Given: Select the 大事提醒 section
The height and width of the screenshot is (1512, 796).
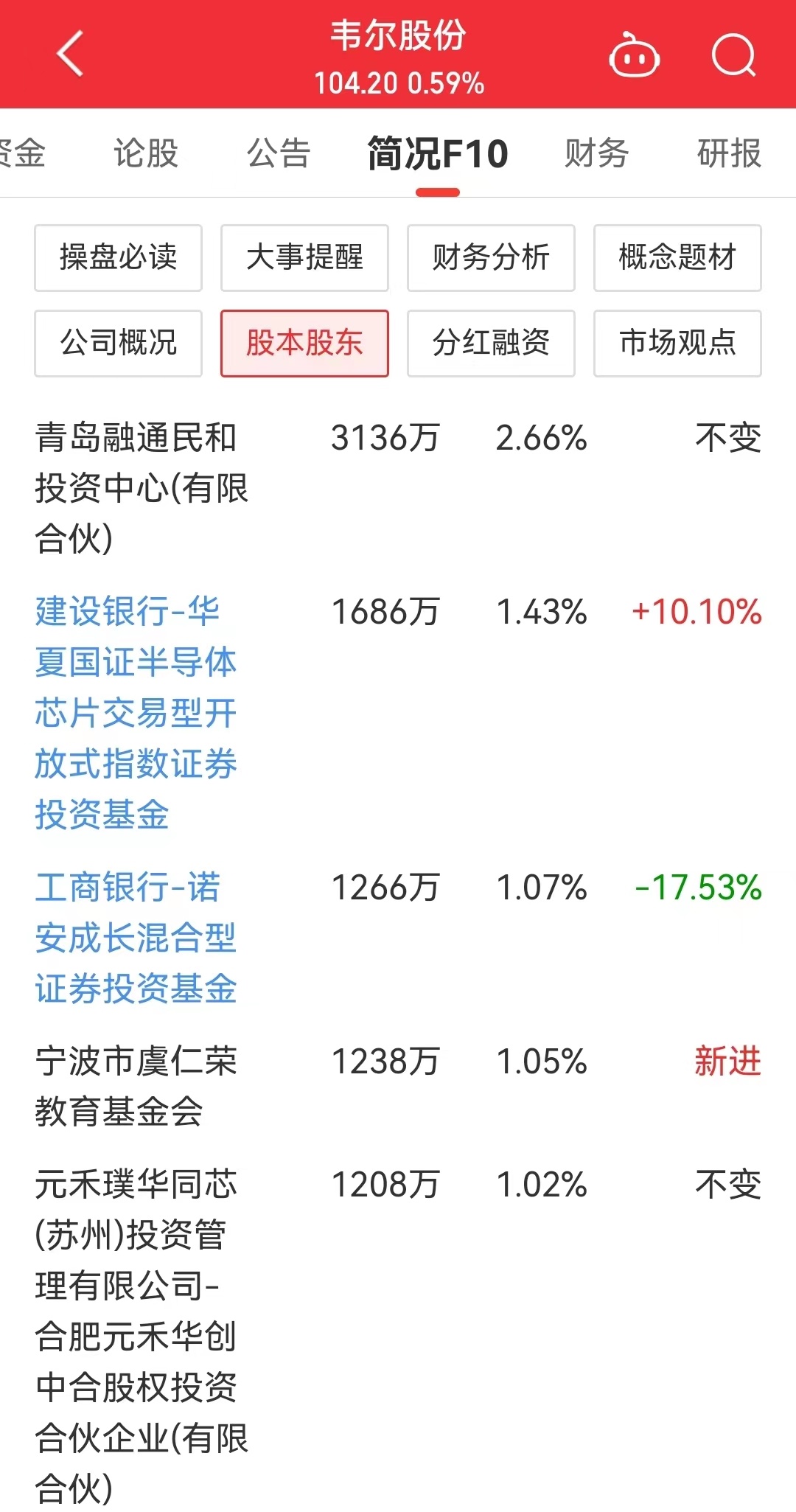Looking at the screenshot, I should (x=304, y=258).
